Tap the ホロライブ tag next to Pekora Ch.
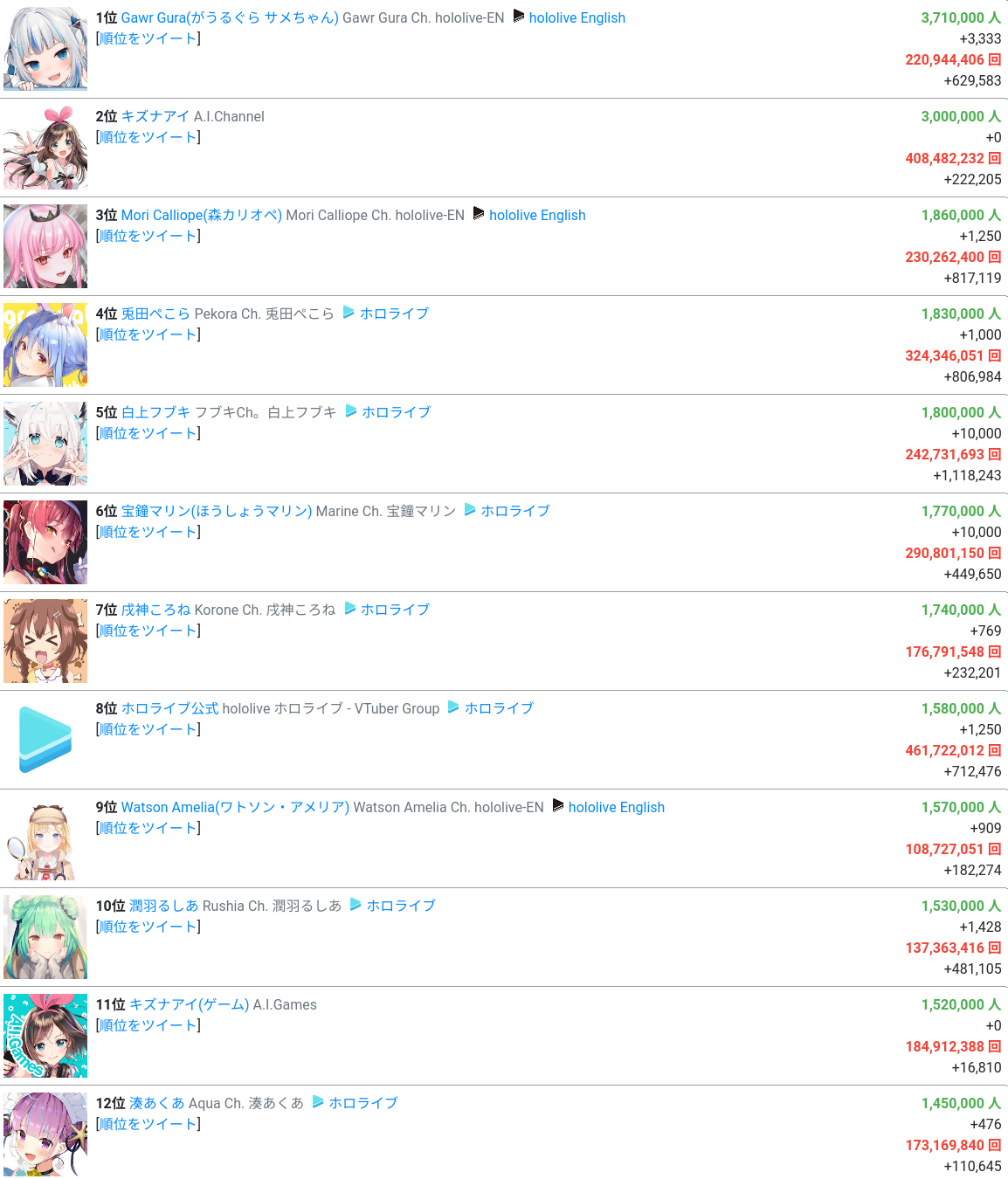This screenshot has height=1179, width=1008. (394, 314)
